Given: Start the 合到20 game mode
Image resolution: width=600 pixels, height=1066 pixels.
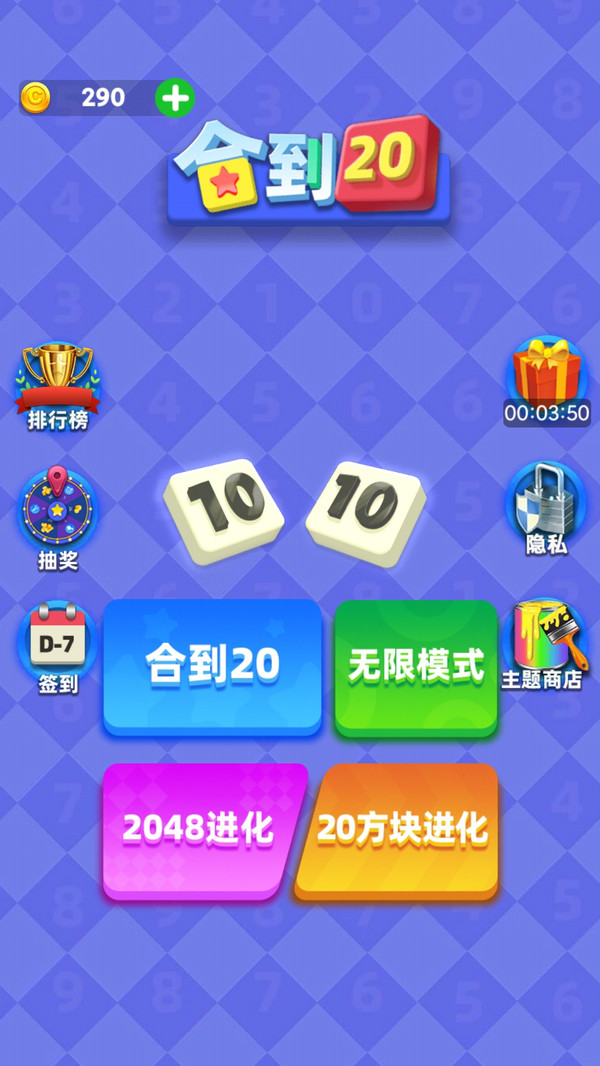Looking at the screenshot, I should [x=212, y=666].
